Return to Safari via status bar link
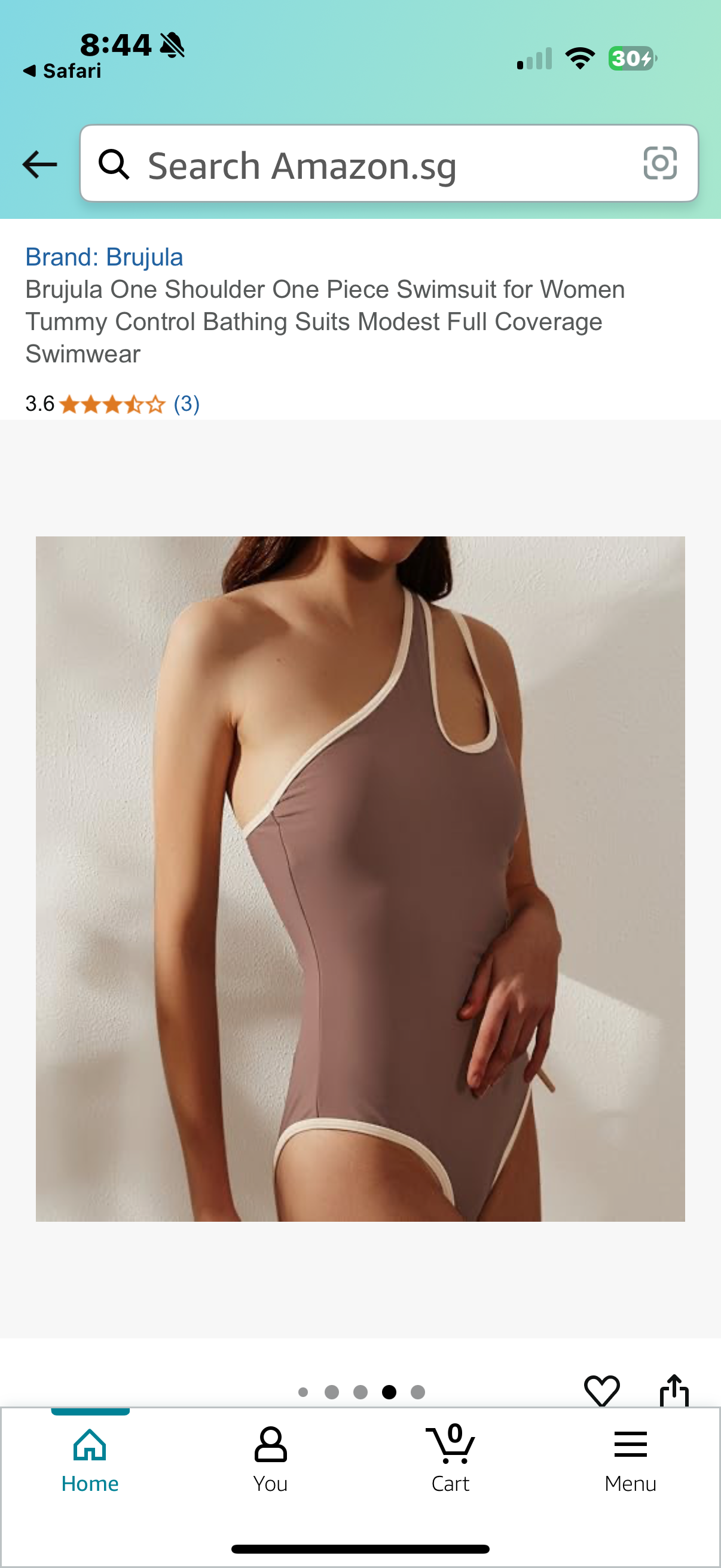Viewport: 721px width, 1568px height. 62,71
